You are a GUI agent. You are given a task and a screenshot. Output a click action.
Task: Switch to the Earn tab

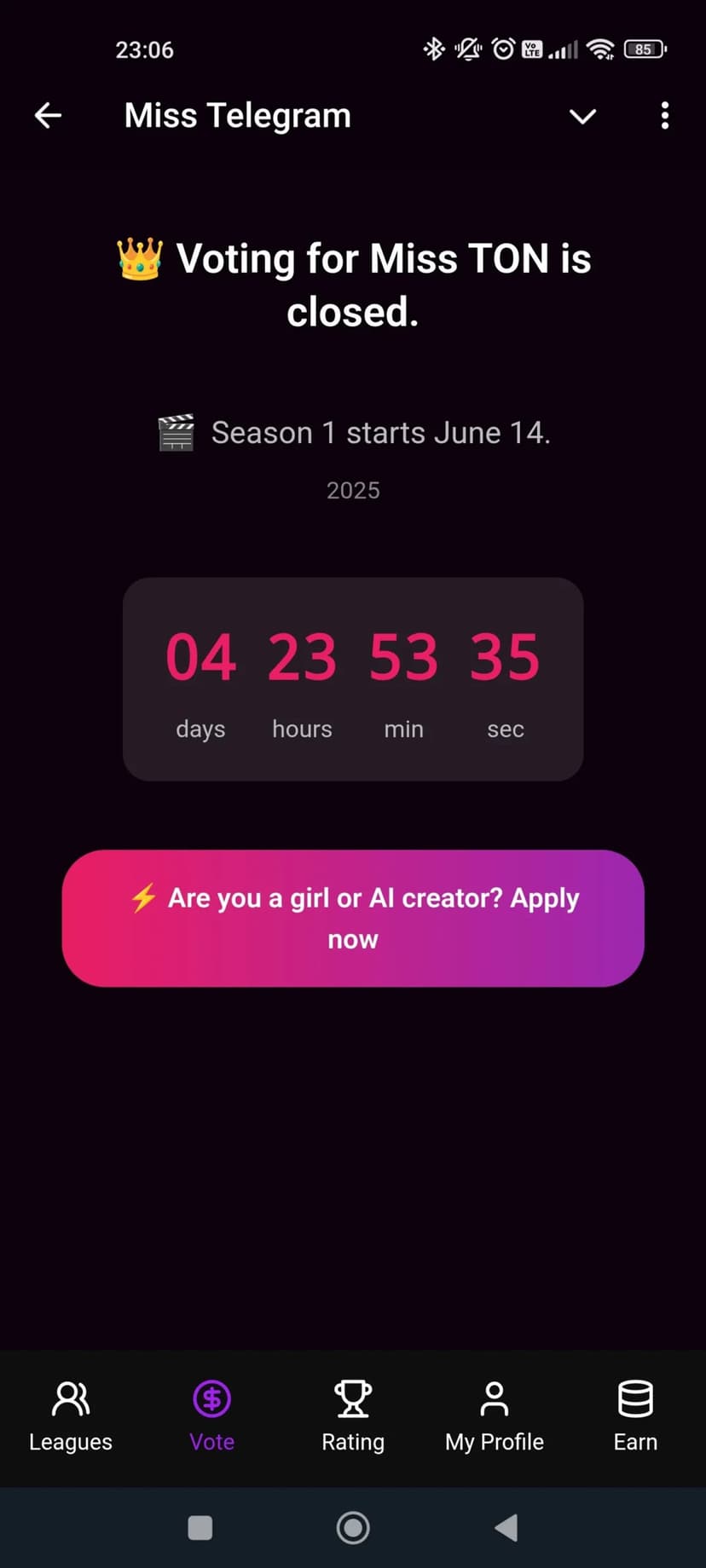[635, 1418]
